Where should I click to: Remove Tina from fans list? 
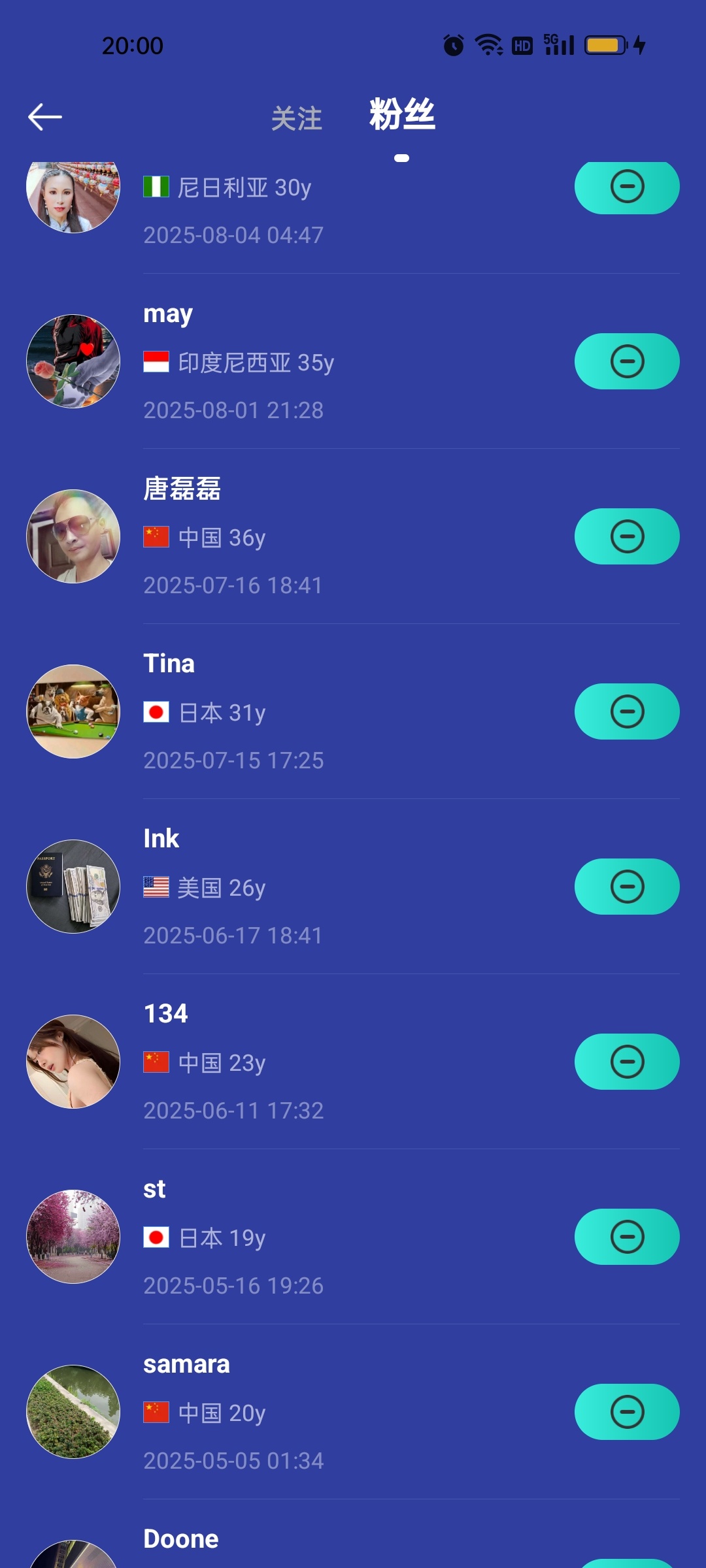point(626,711)
